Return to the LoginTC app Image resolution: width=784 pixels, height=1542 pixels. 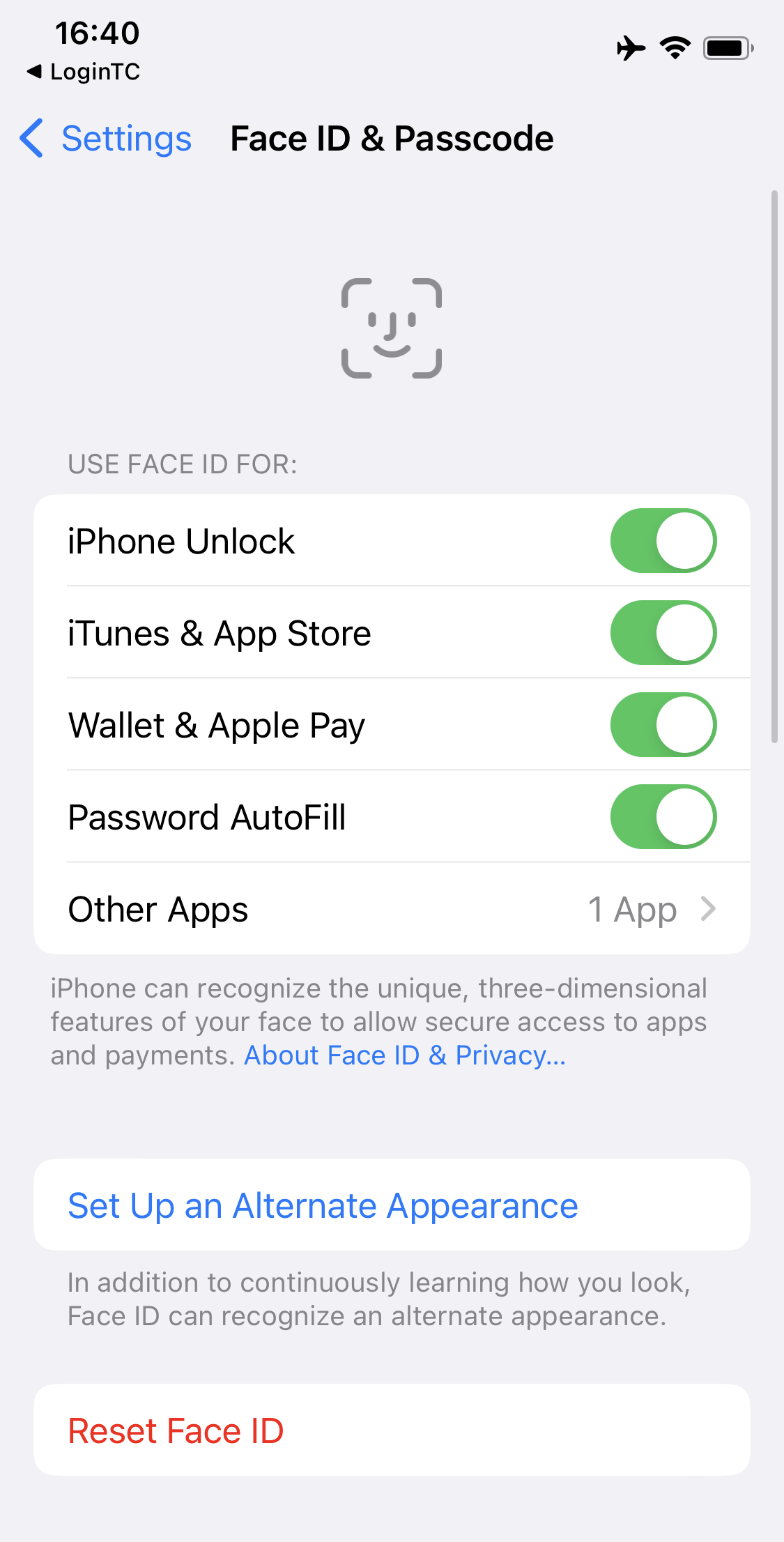(84, 72)
